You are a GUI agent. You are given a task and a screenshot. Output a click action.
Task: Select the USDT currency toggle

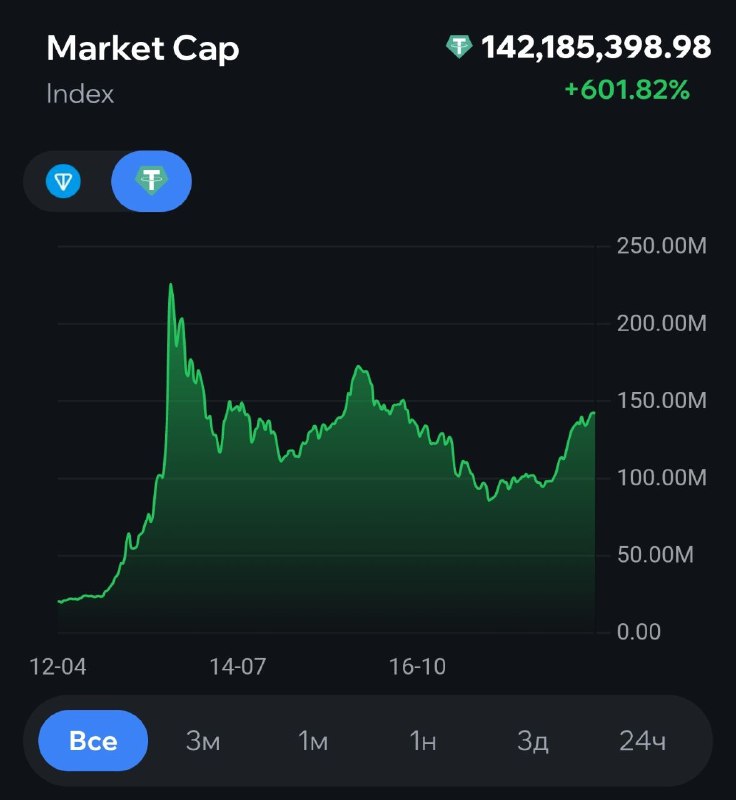(152, 181)
